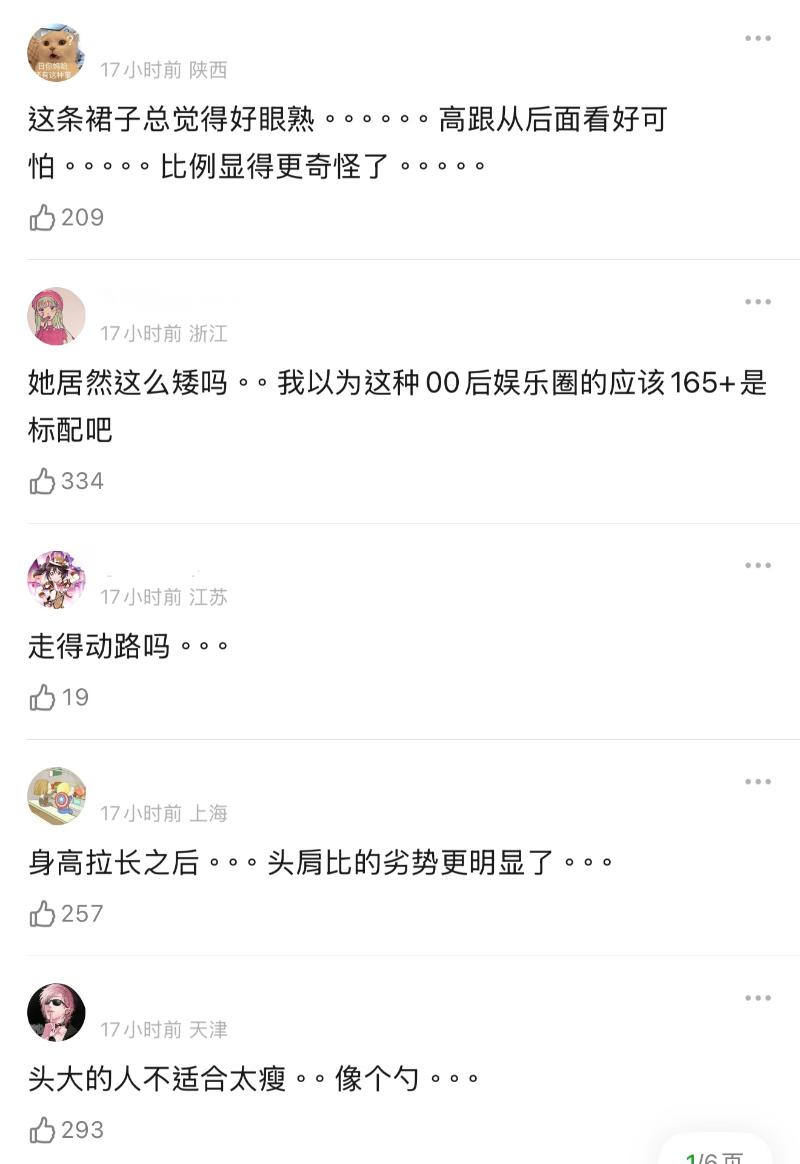Open the 浙江 commenter's avatar
The image size is (800, 1164).
tap(56, 316)
